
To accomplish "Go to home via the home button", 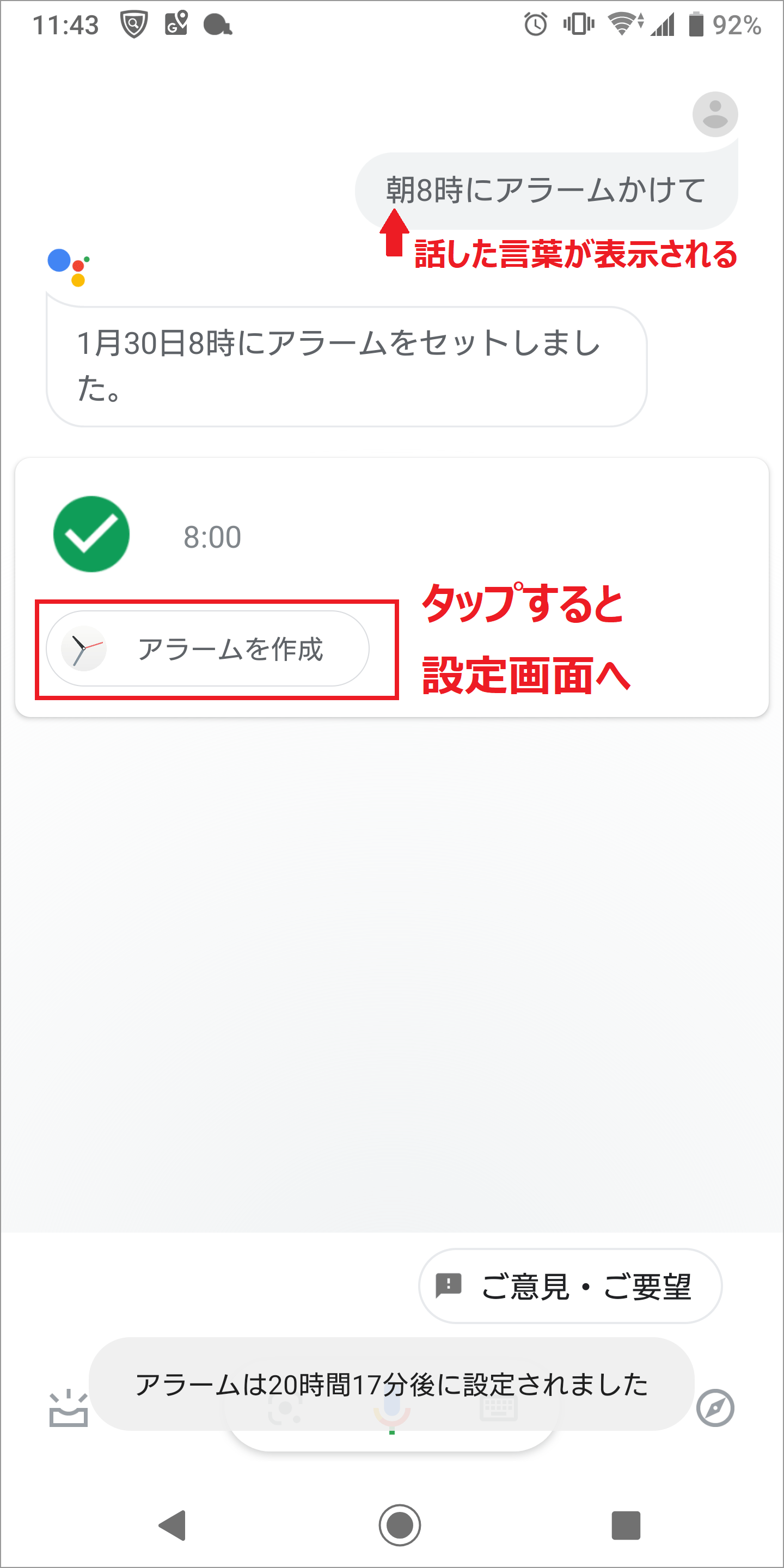I will click(399, 1525).
